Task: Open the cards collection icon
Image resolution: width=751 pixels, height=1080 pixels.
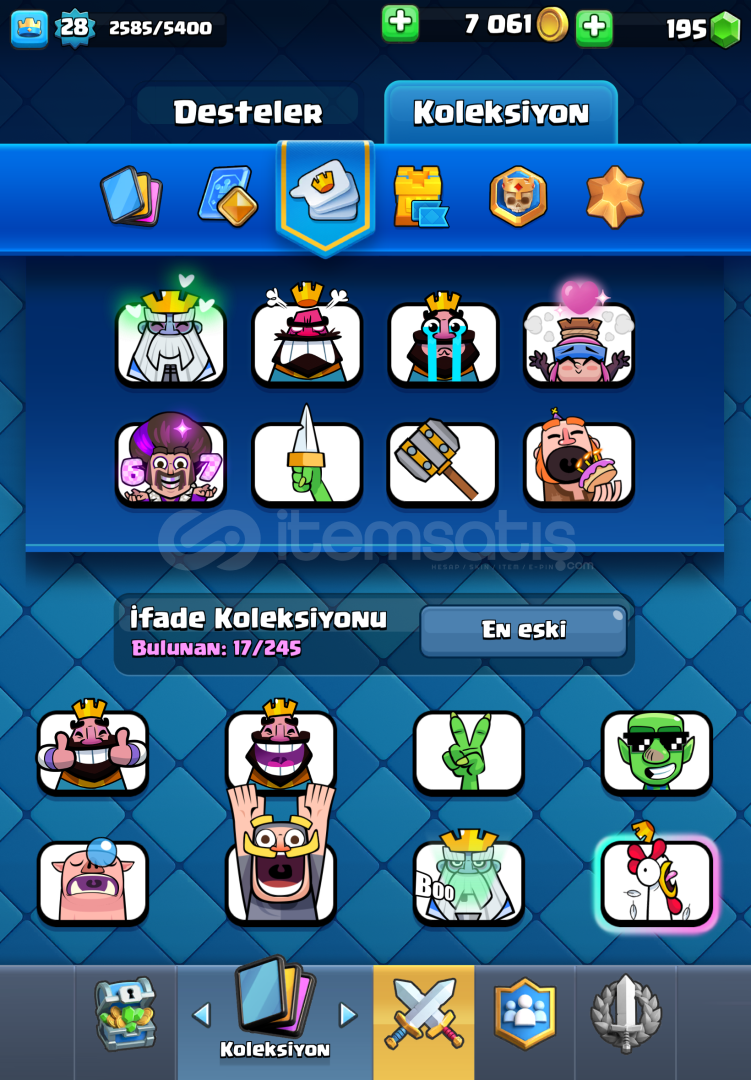Action: tap(131, 196)
